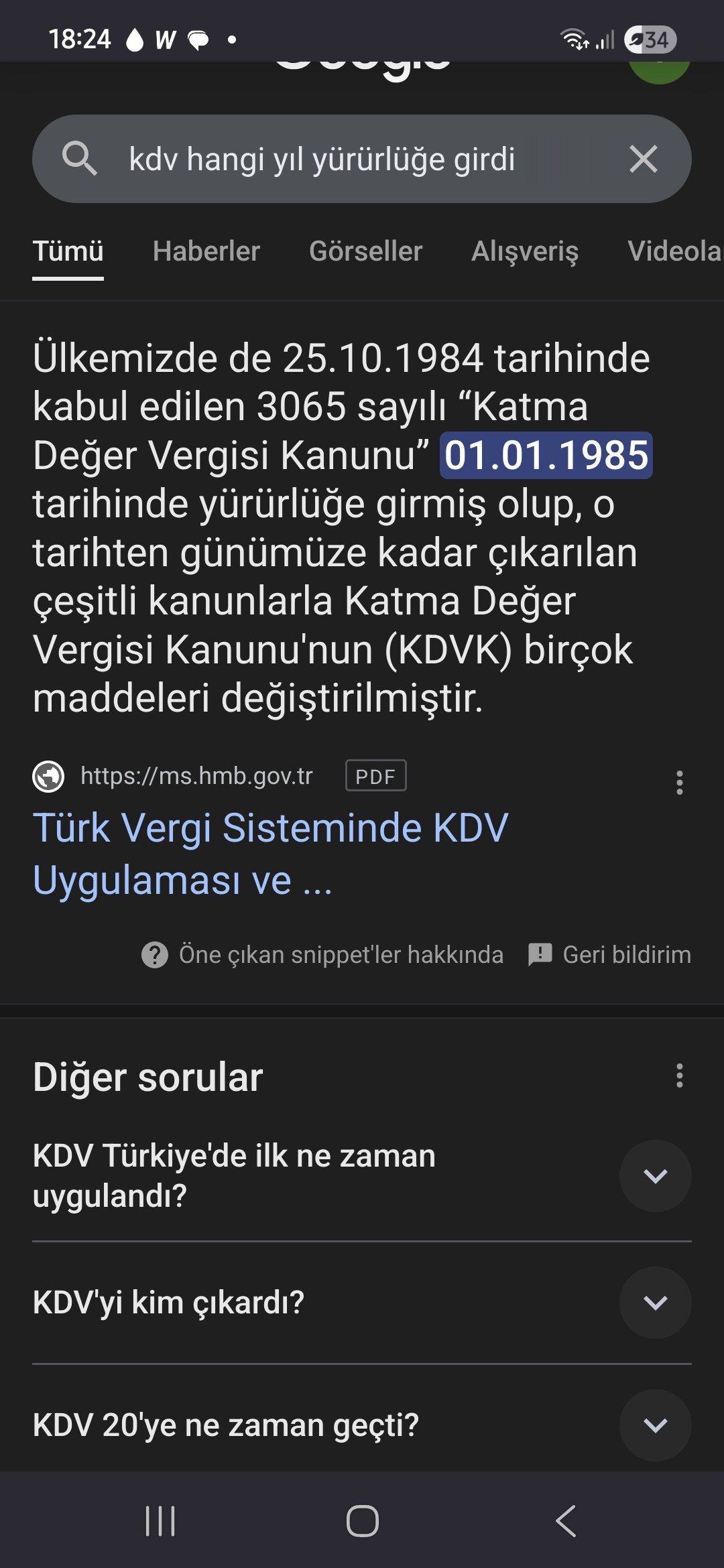
Task: Open the Alışveriş tab
Action: click(x=524, y=251)
